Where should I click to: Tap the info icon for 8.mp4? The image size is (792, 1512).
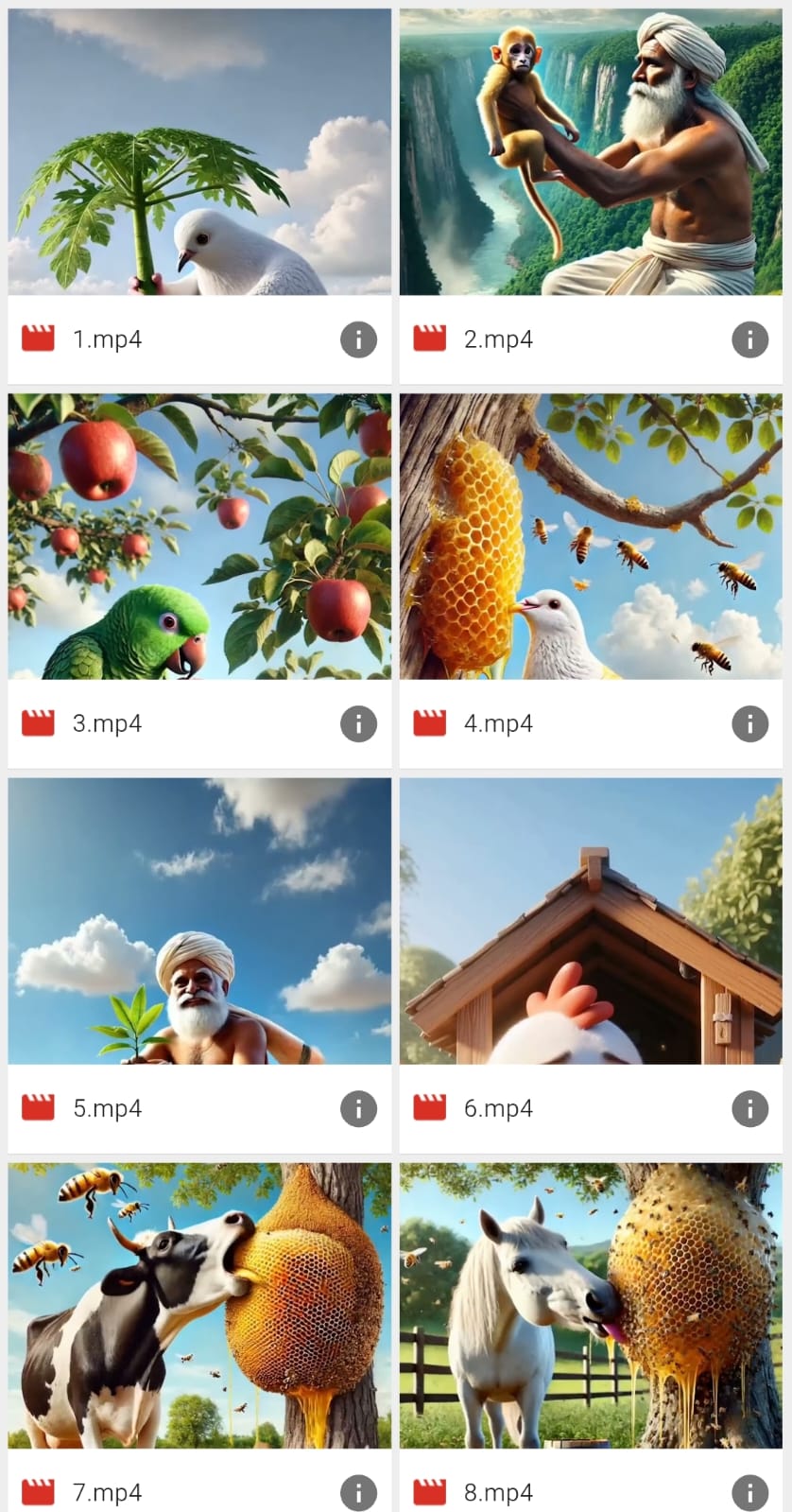749,1492
